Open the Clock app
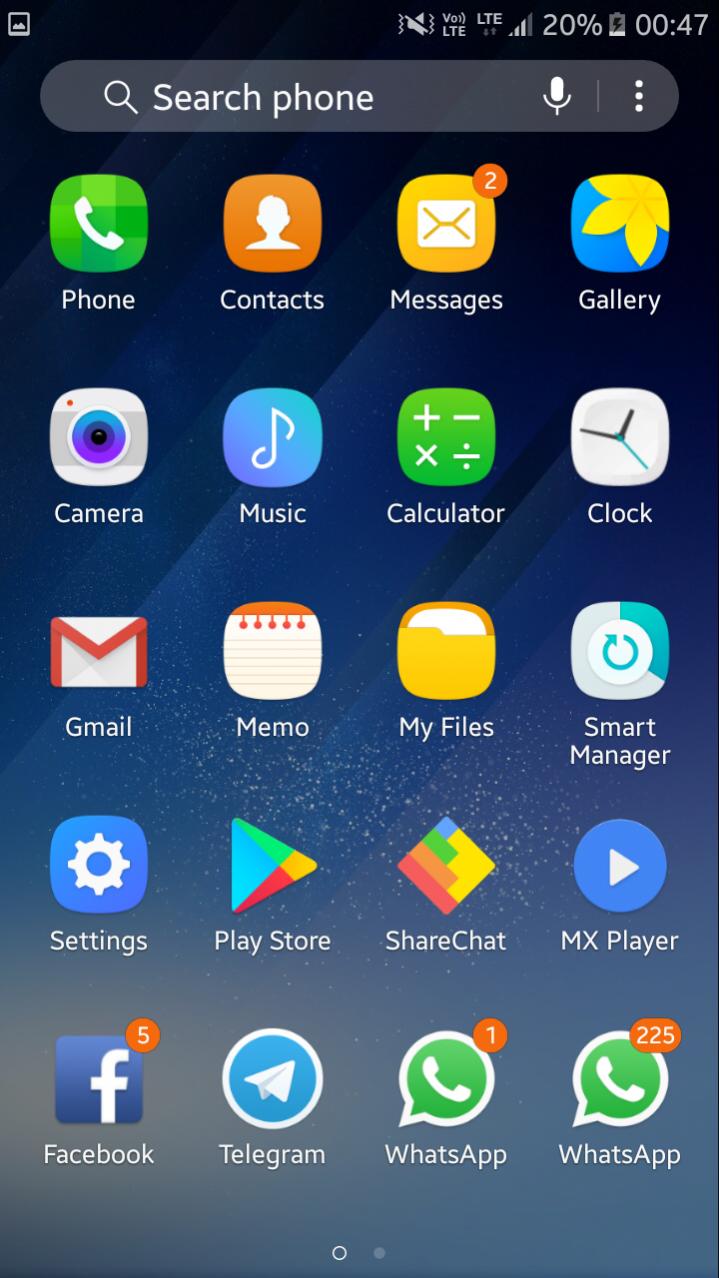 [619, 438]
